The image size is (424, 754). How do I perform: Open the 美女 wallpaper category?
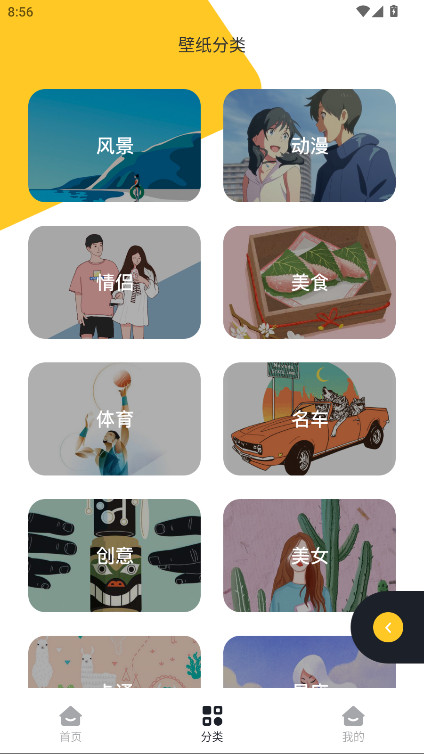[309, 555]
